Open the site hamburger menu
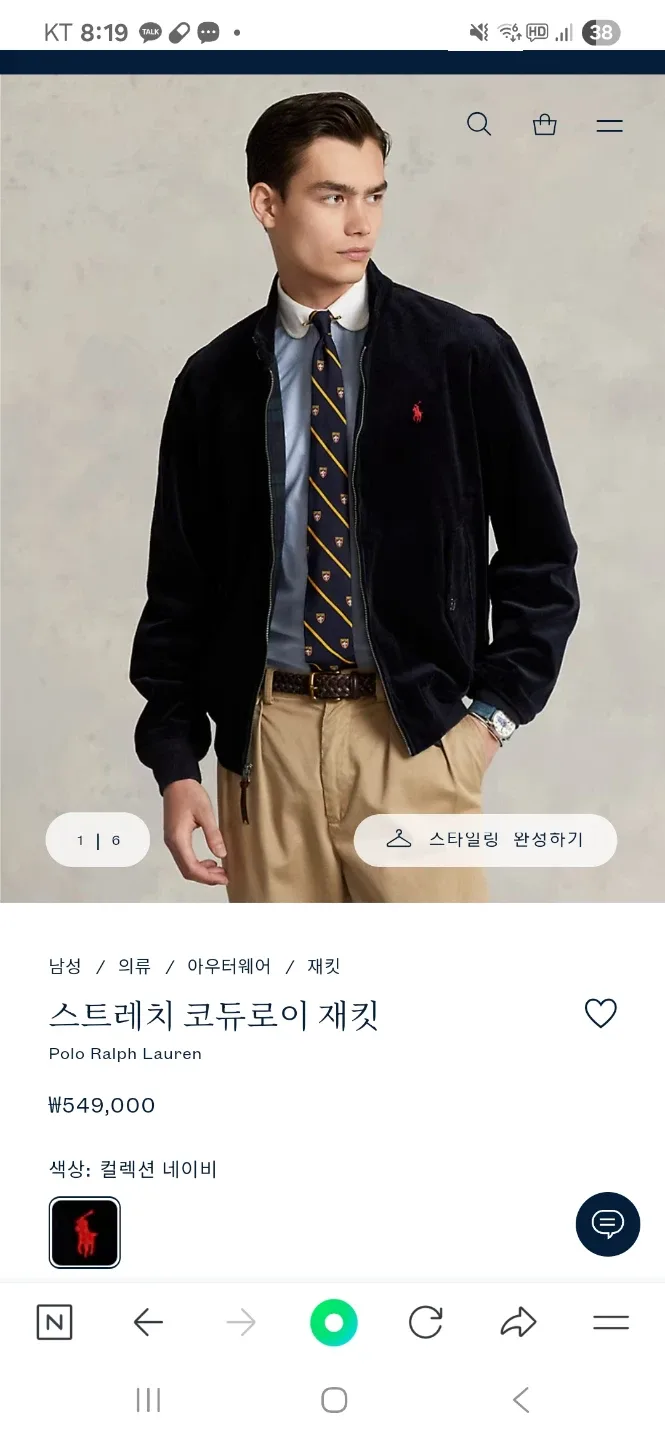 pos(609,126)
